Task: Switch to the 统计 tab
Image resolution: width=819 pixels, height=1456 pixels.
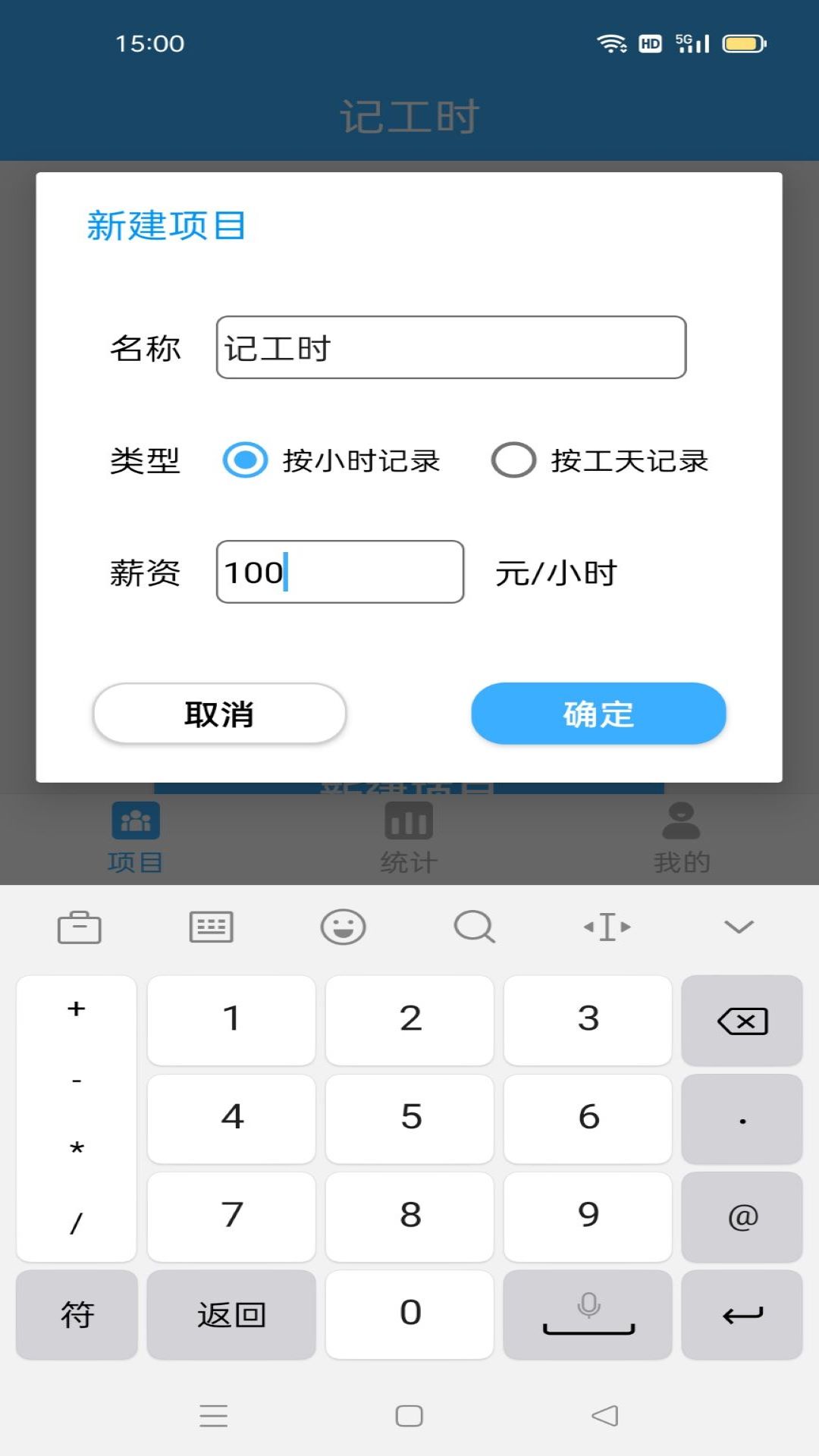Action: click(409, 834)
